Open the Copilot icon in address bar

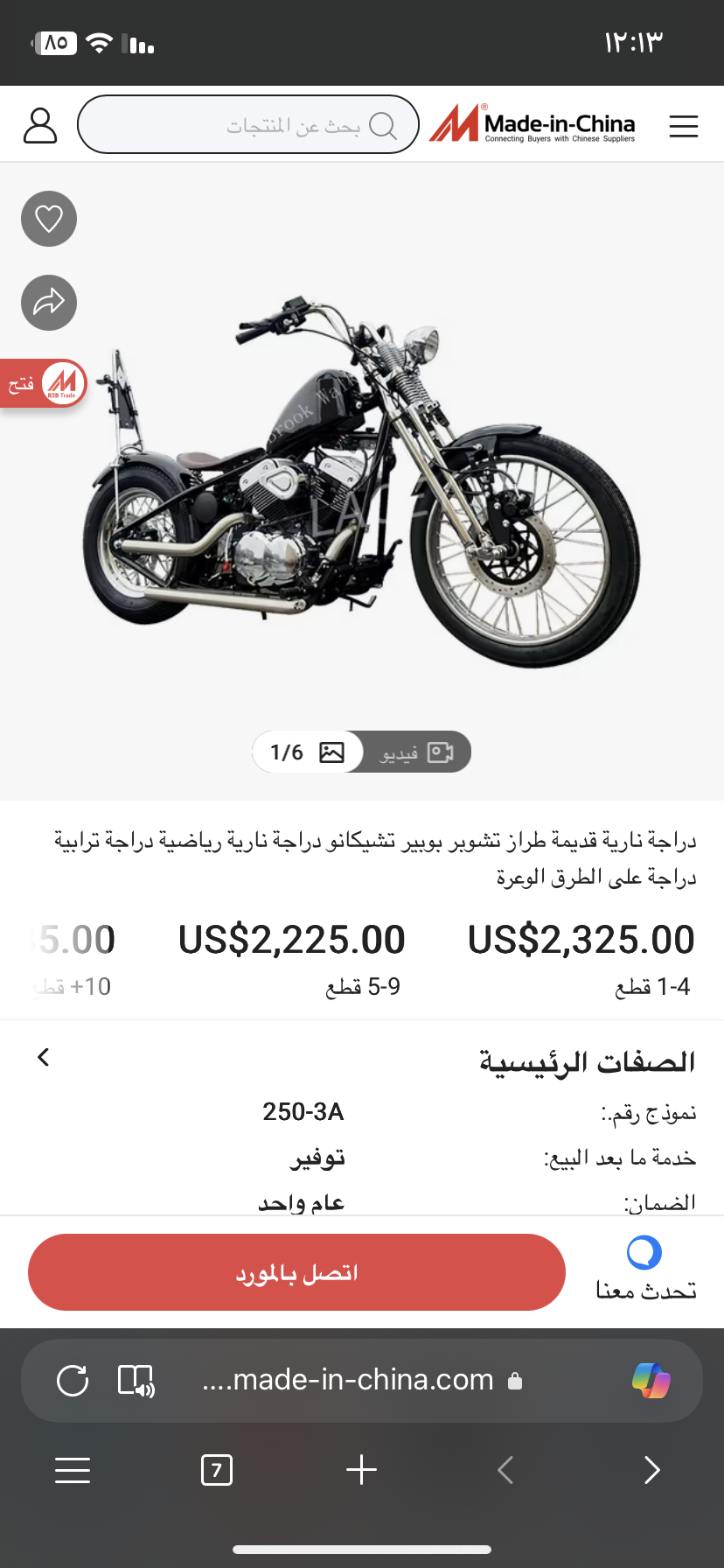651,1381
